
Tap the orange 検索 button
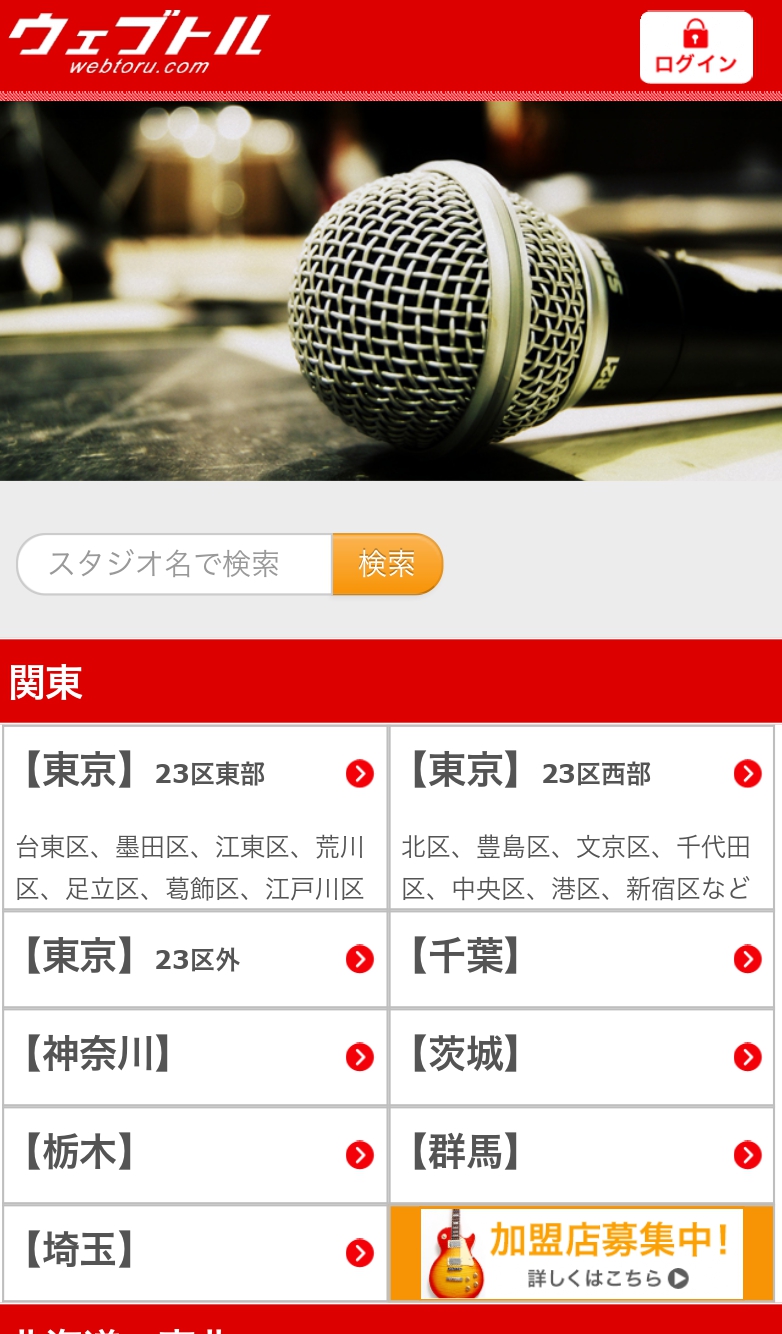(x=387, y=564)
